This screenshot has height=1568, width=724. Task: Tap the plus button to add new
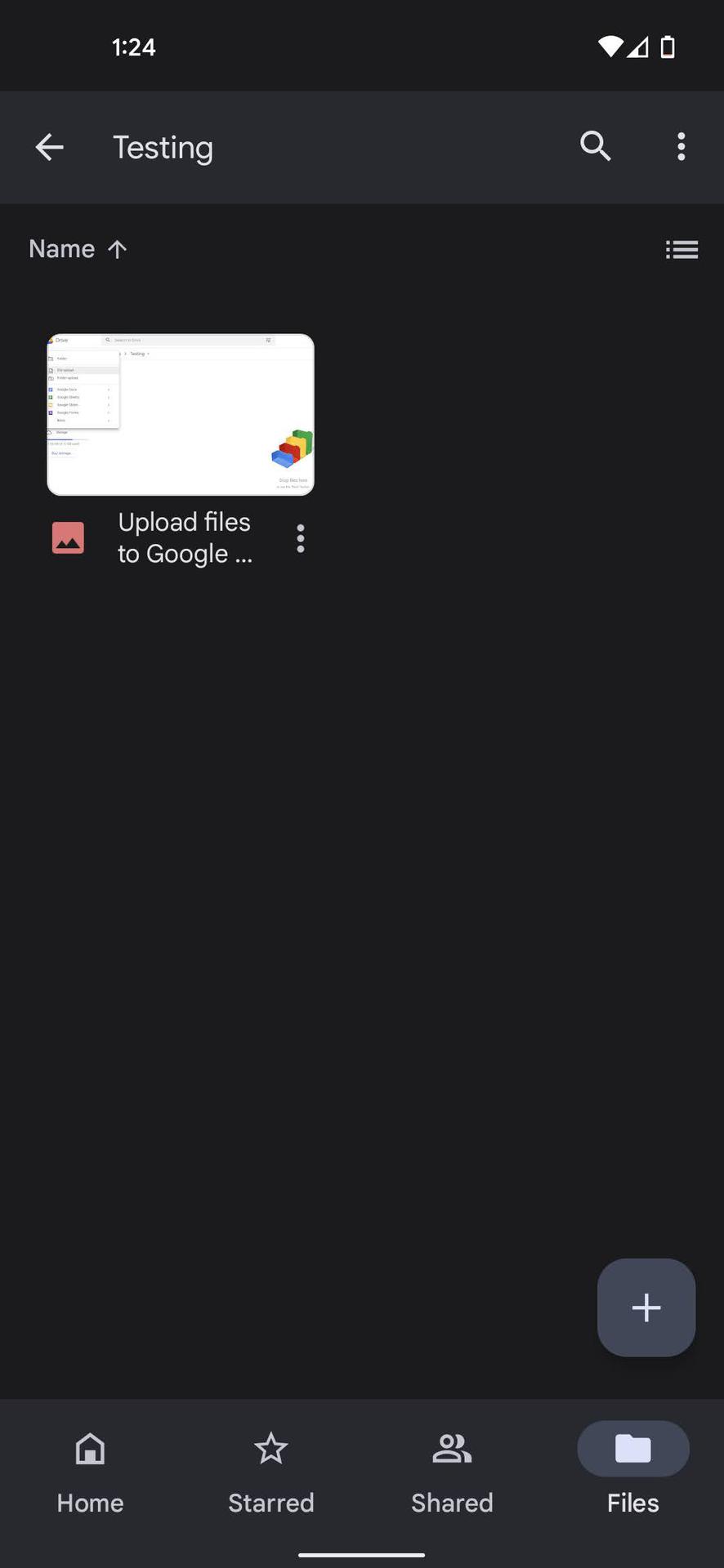click(x=646, y=1307)
